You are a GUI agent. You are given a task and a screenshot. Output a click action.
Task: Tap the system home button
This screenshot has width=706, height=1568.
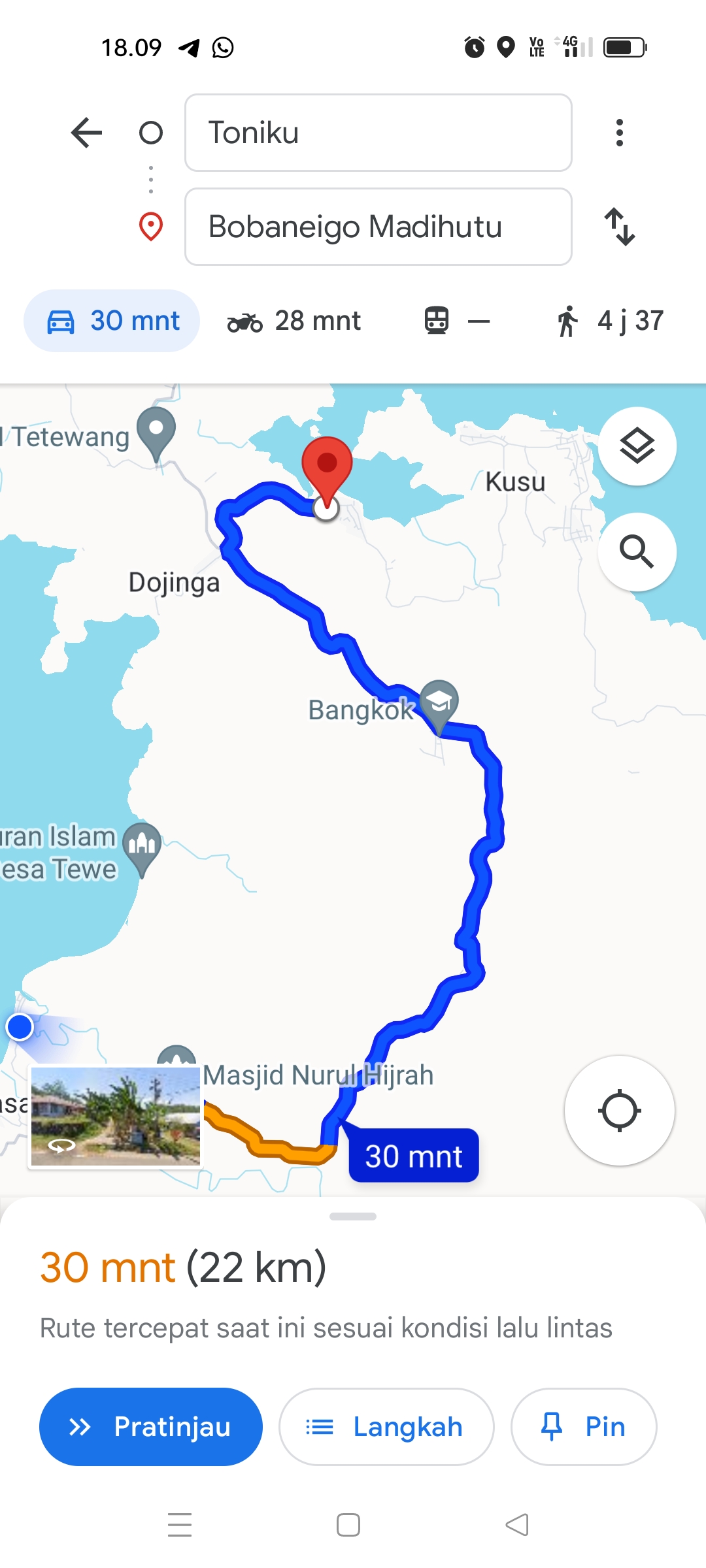point(348,1525)
